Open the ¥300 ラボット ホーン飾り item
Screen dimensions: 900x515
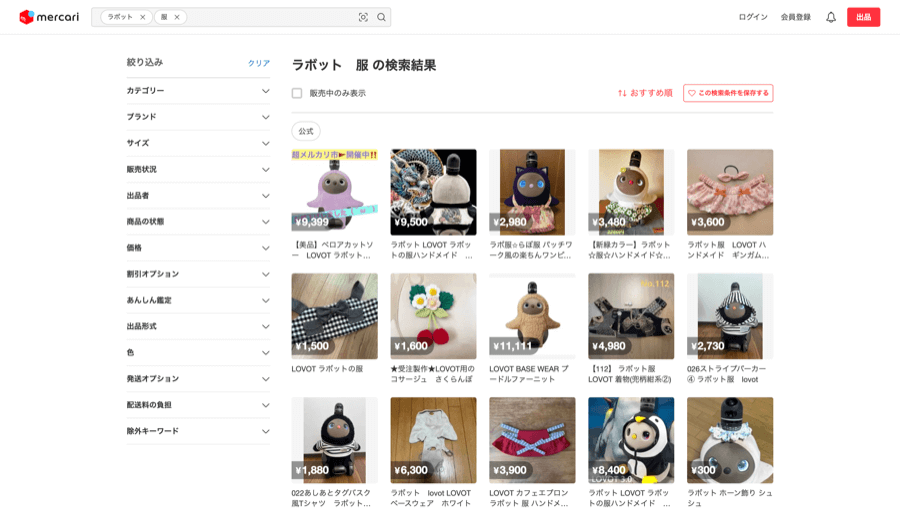coord(730,440)
